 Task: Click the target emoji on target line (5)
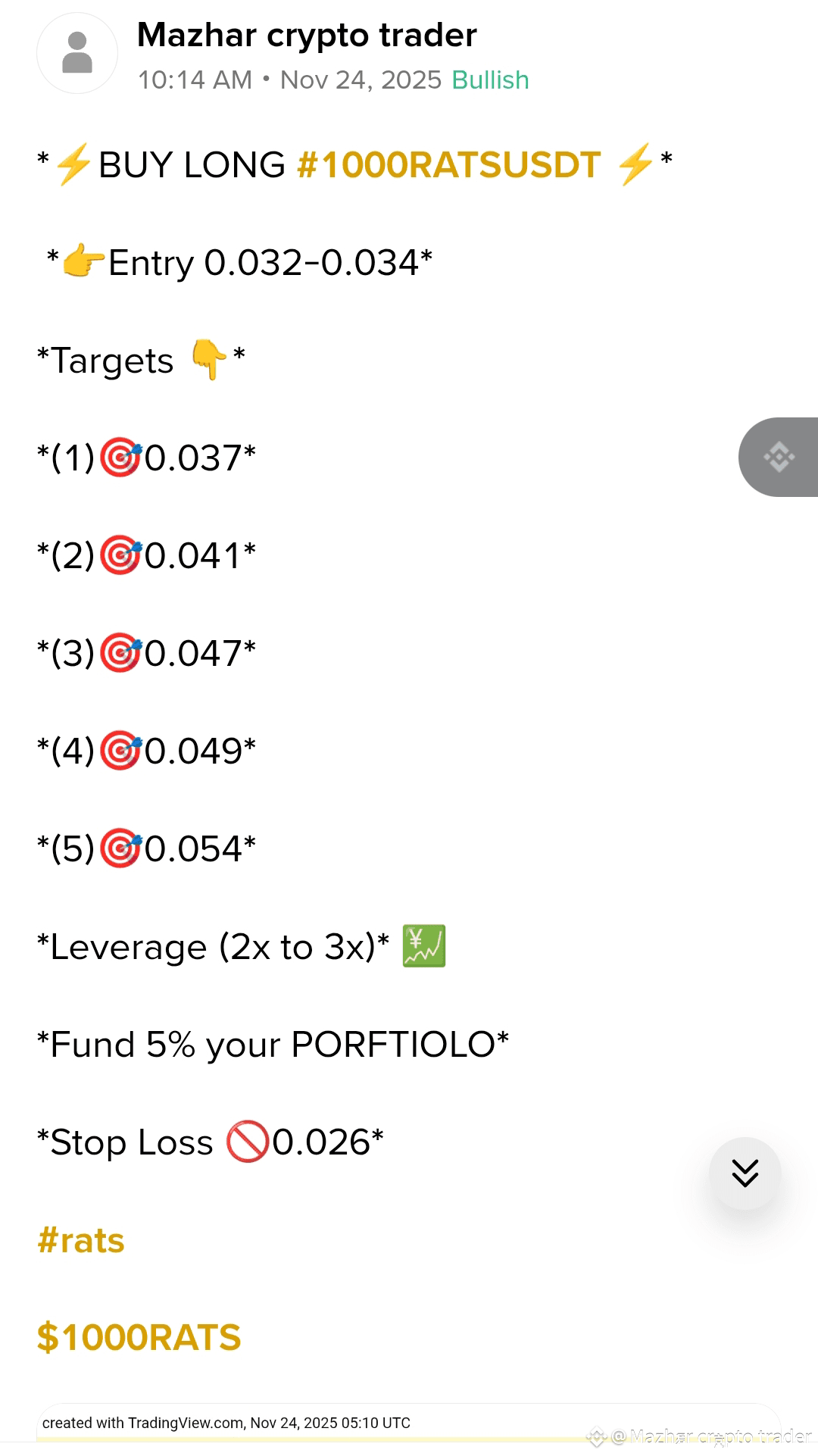120,849
